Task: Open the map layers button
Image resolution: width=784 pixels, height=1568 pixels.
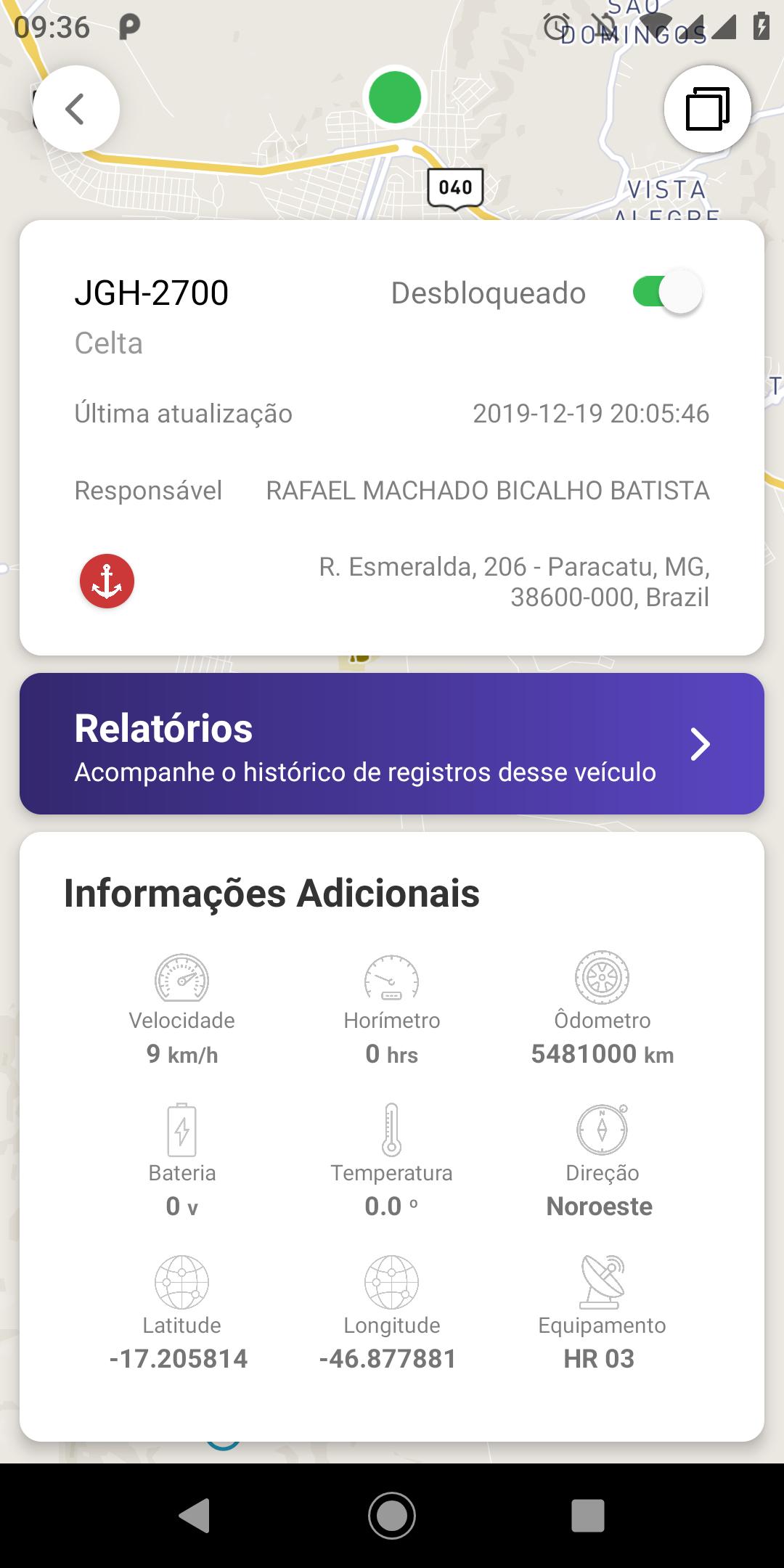Action: tap(707, 109)
